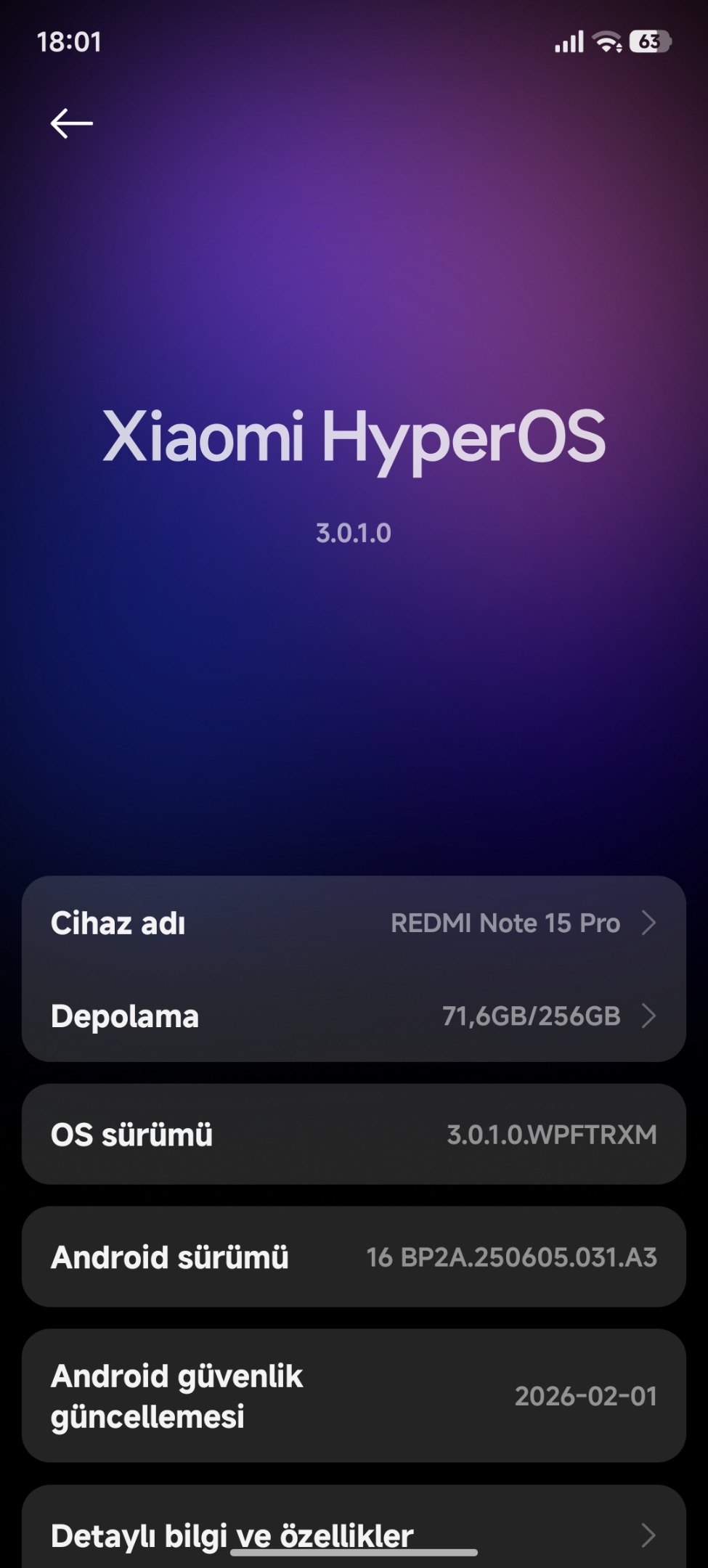Open Depolama storage details
708x1568 pixels.
point(354,1016)
